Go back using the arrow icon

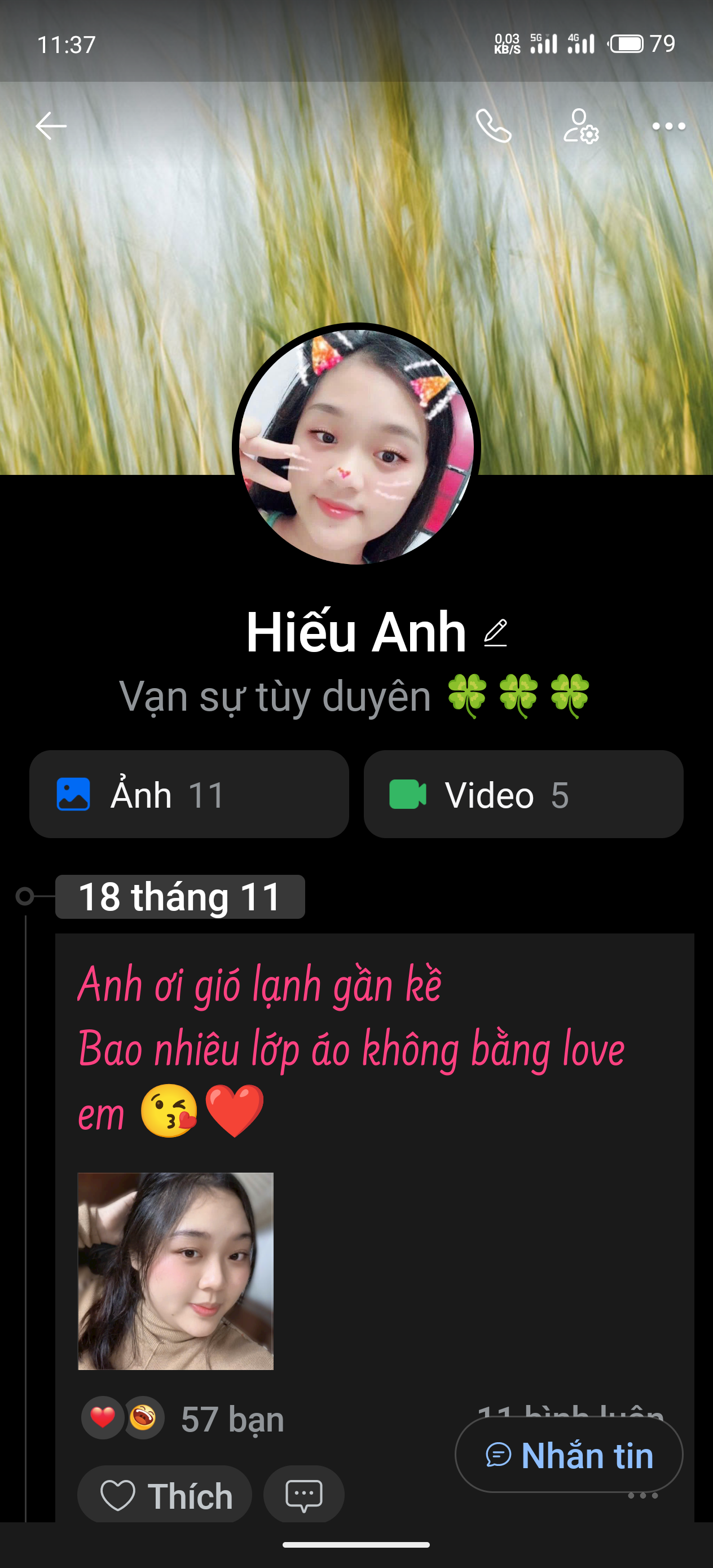[x=51, y=126]
